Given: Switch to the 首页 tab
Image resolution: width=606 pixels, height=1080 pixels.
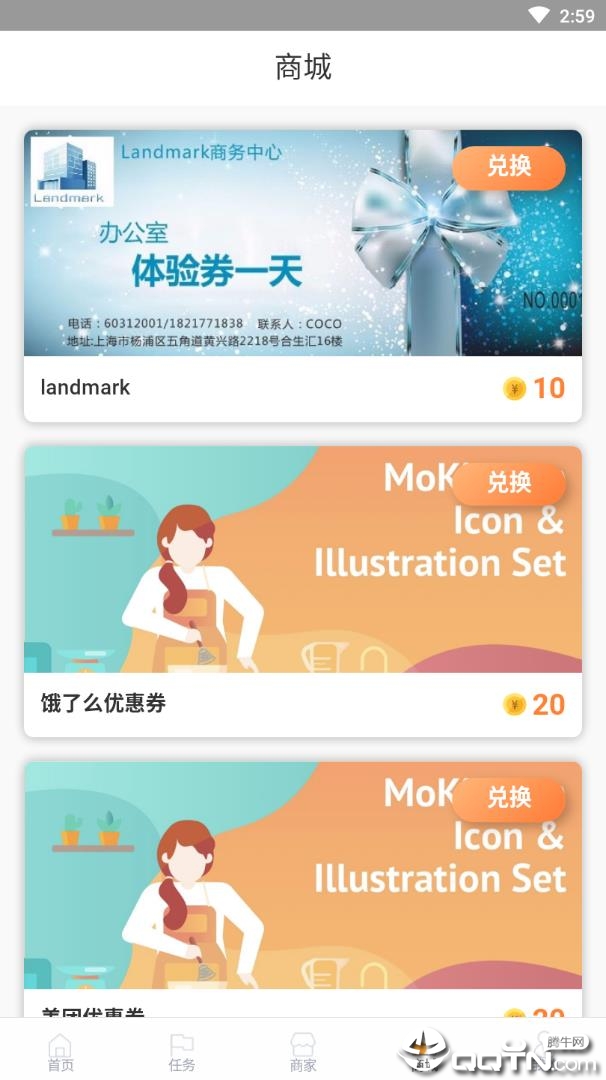Looking at the screenshot, I should pyautogui.click(x=61, y=1052).
